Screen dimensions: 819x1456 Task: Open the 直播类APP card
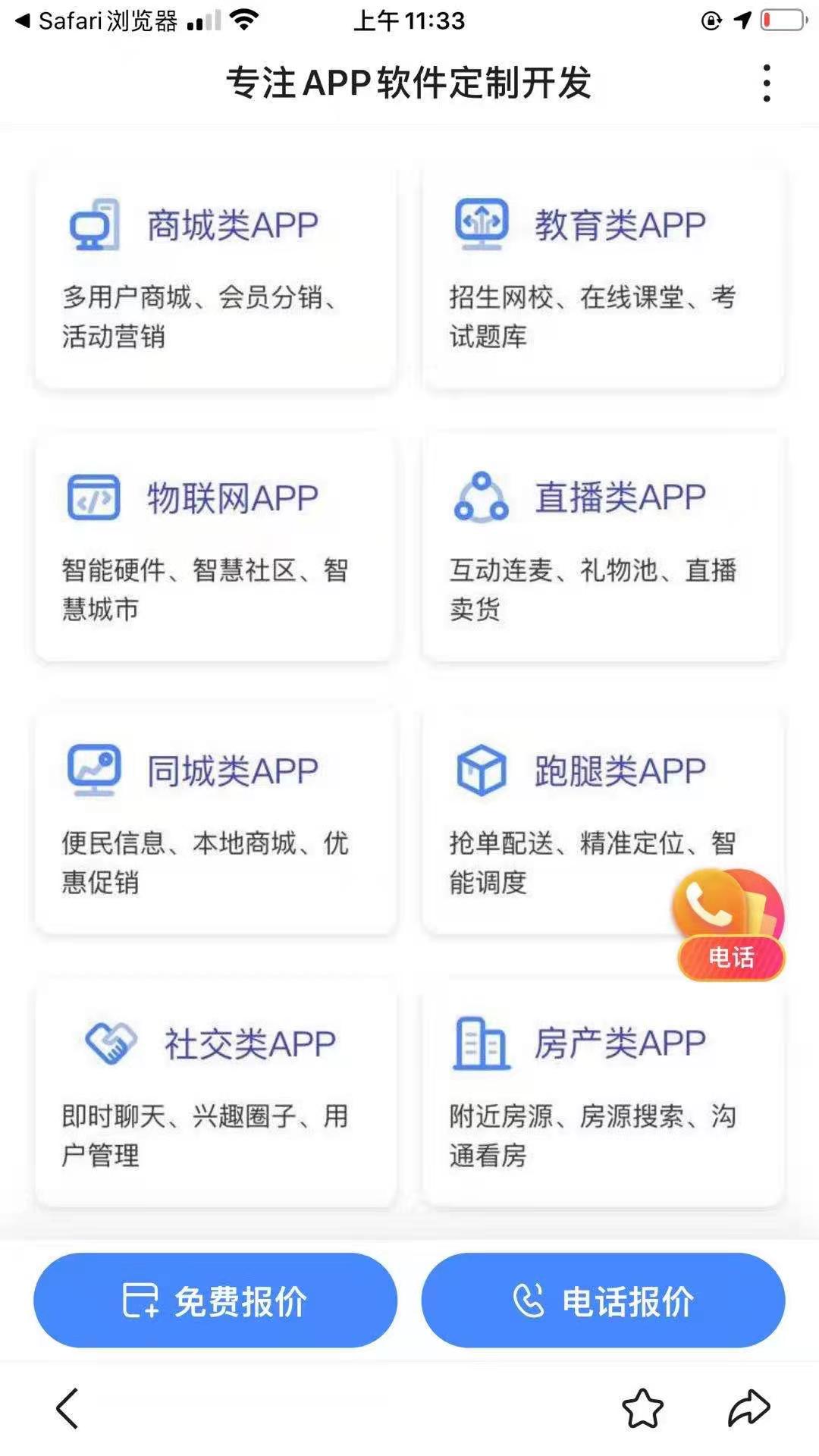click(603, 548)
